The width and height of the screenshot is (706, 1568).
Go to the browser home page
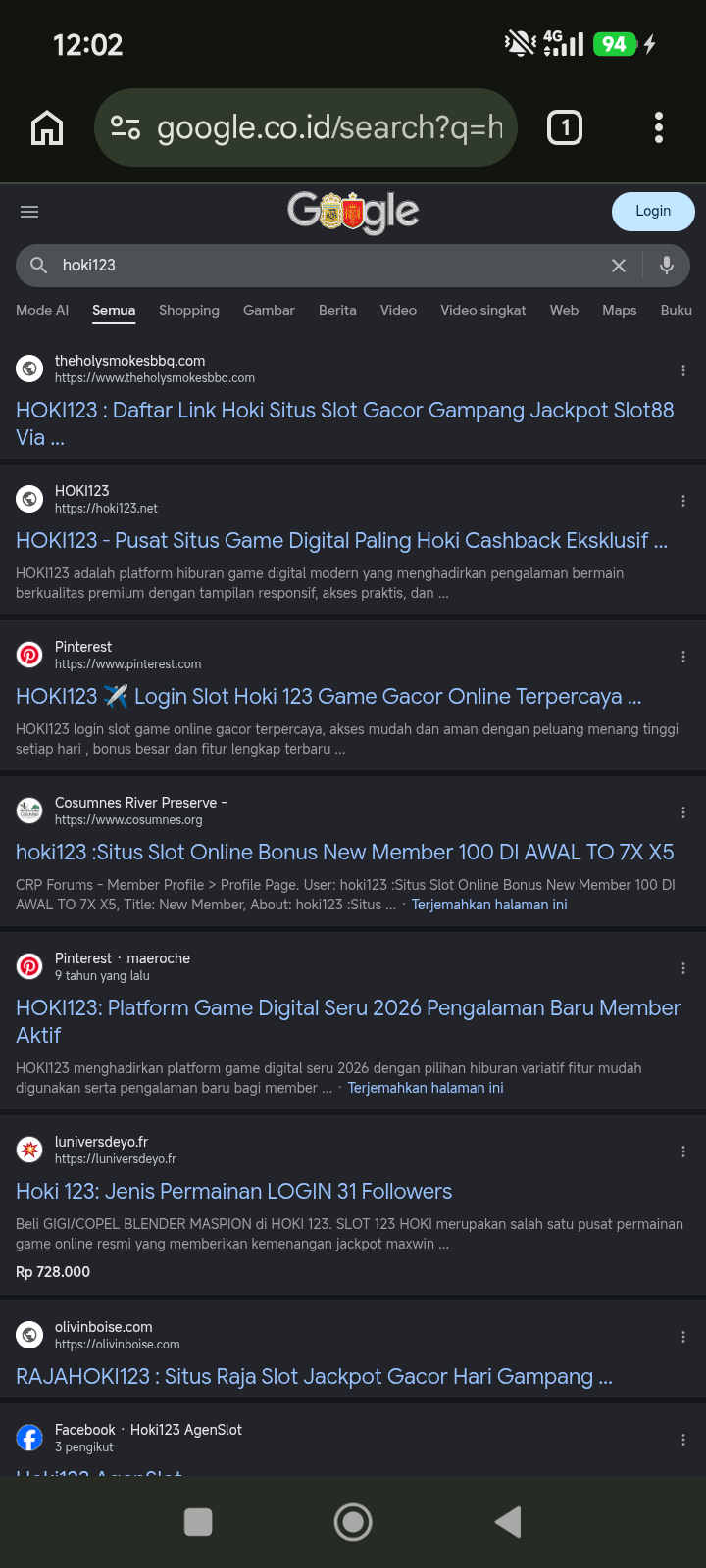(x=47, y=127)
